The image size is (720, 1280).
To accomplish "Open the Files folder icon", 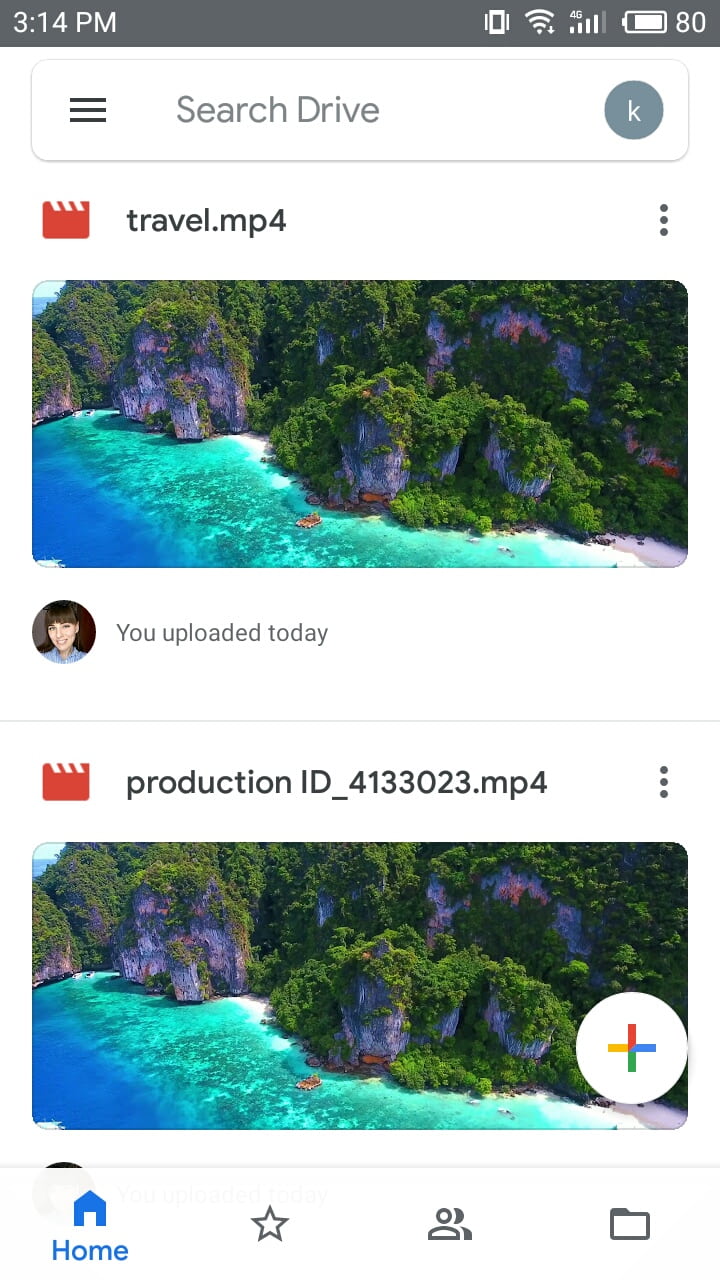I will pyautogui.click(x=629, y=1223).
